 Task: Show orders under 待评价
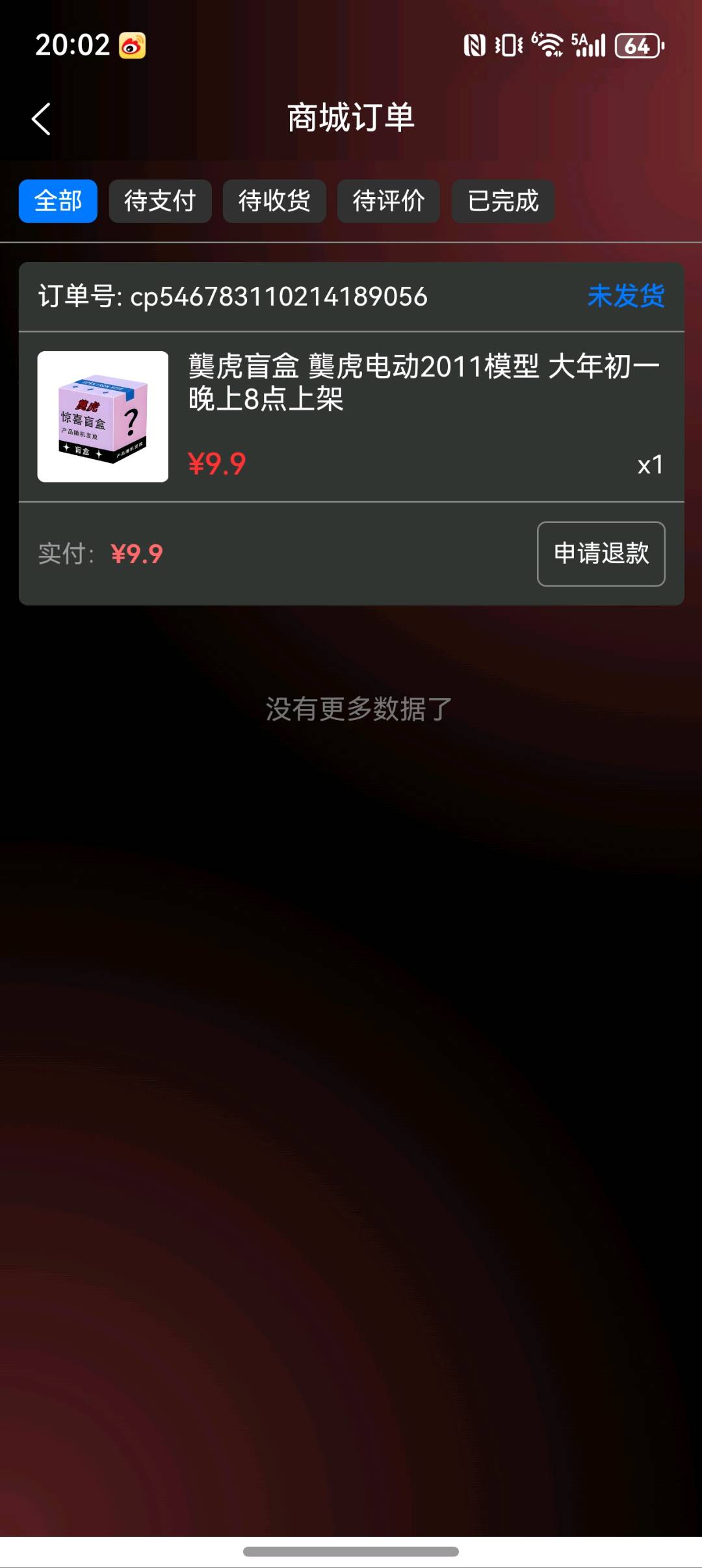388,201
